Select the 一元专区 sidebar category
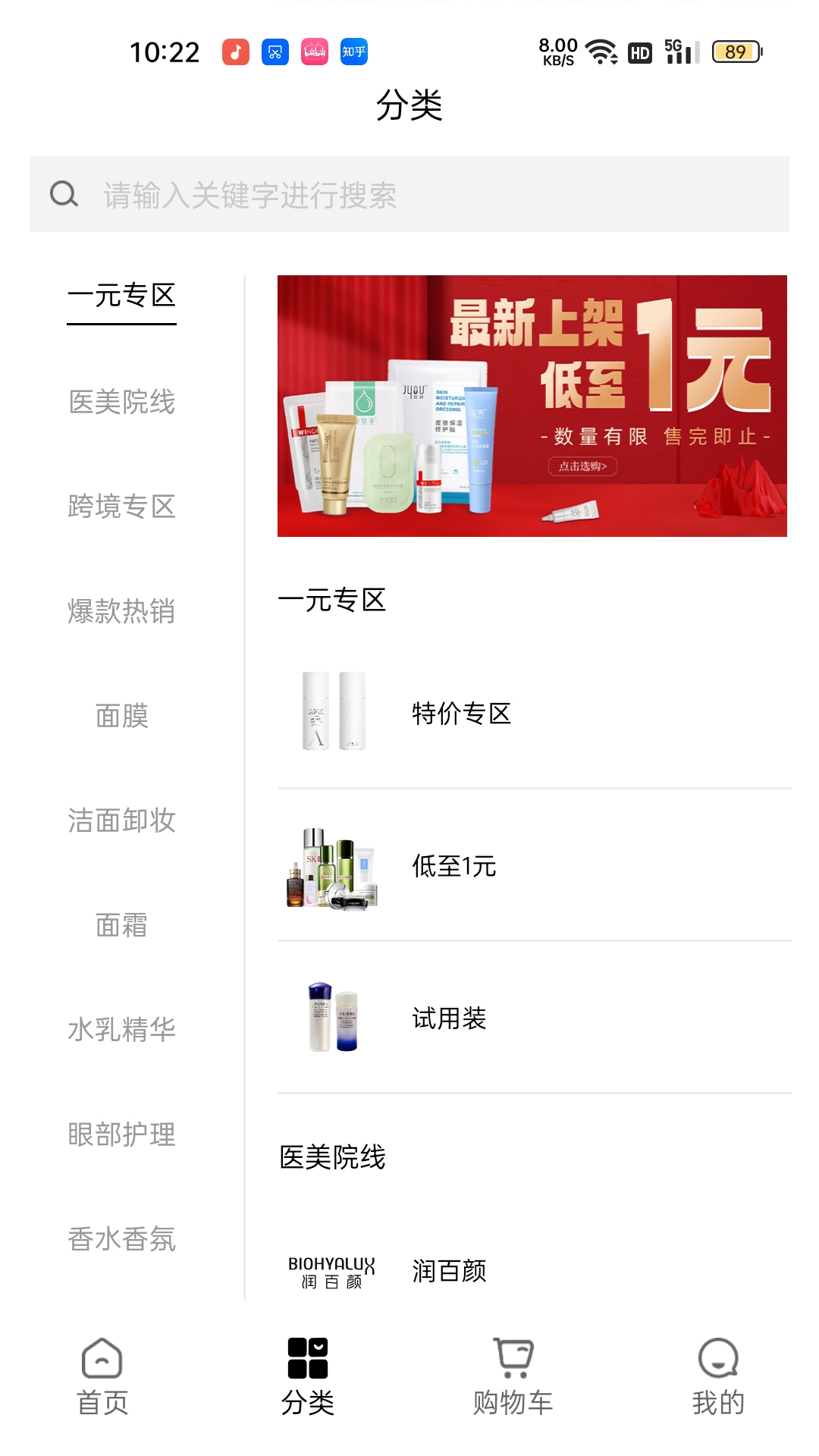This screenshot has height=1456, width=819. coord(122,298)
